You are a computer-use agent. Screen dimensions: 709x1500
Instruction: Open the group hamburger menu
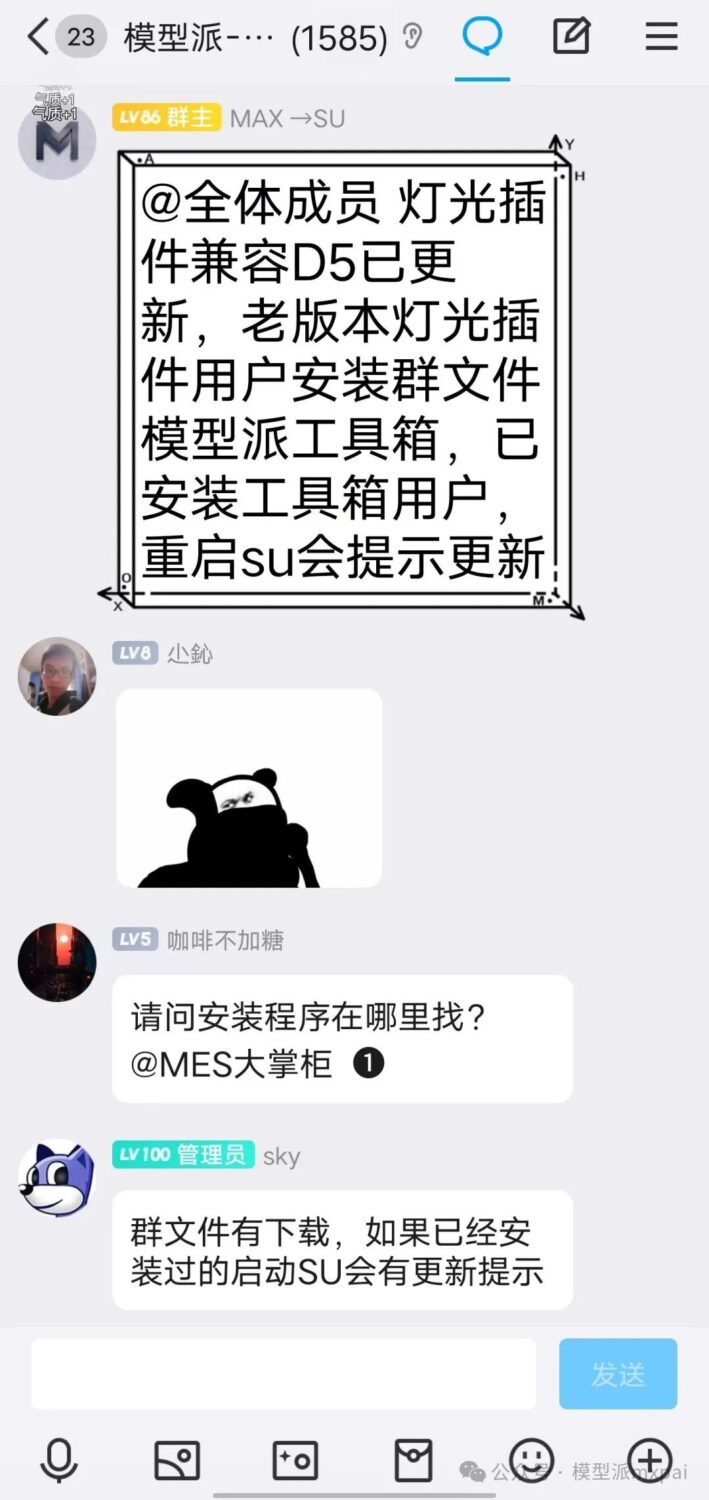coord(661,38)
